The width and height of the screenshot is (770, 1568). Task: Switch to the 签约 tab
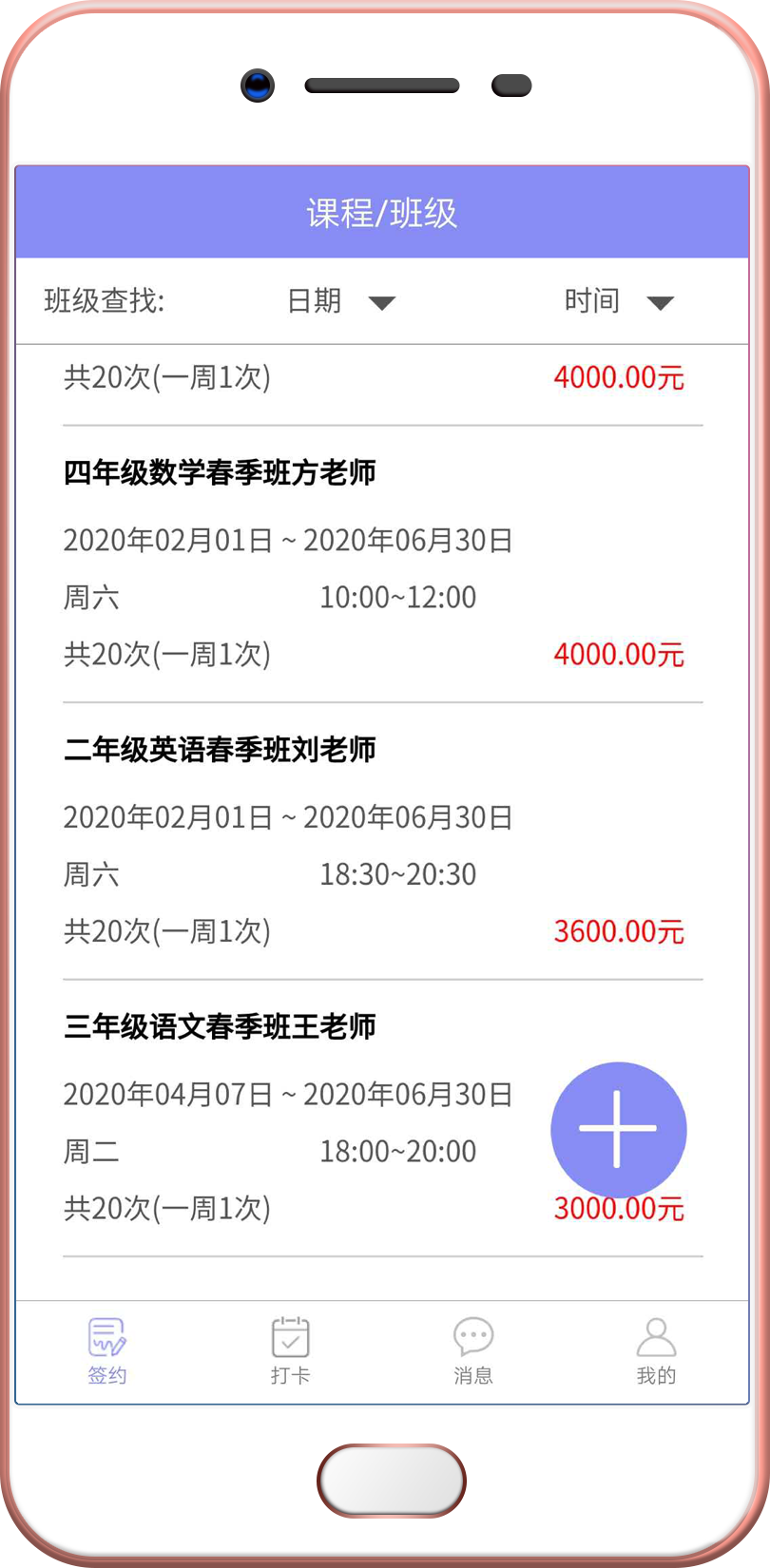click(107, 1350)
